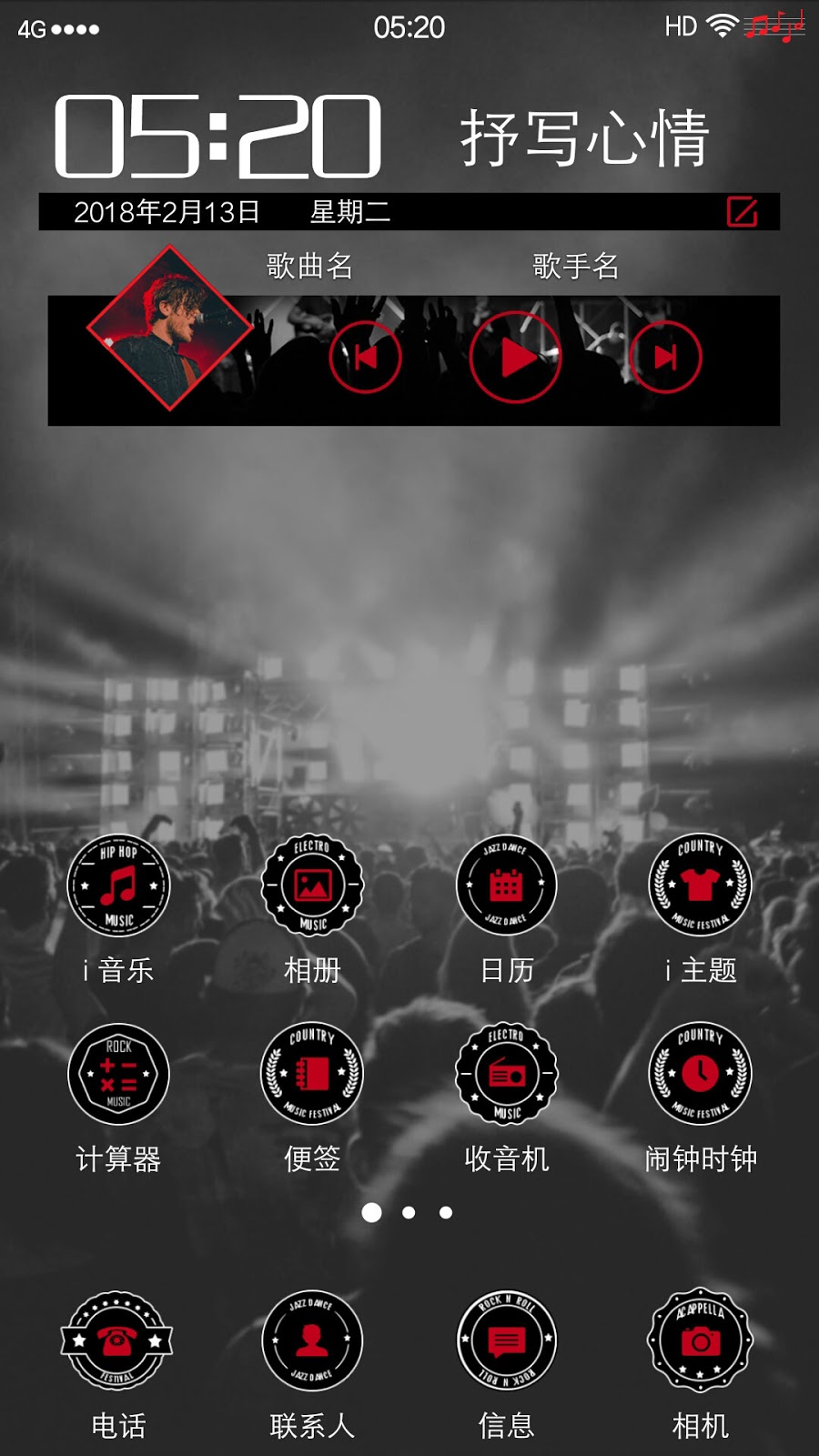Viewport: 819px width, 1456px height.
Task: Skip to the previous track
Action: pyautogui.click(x=365, y=358)
